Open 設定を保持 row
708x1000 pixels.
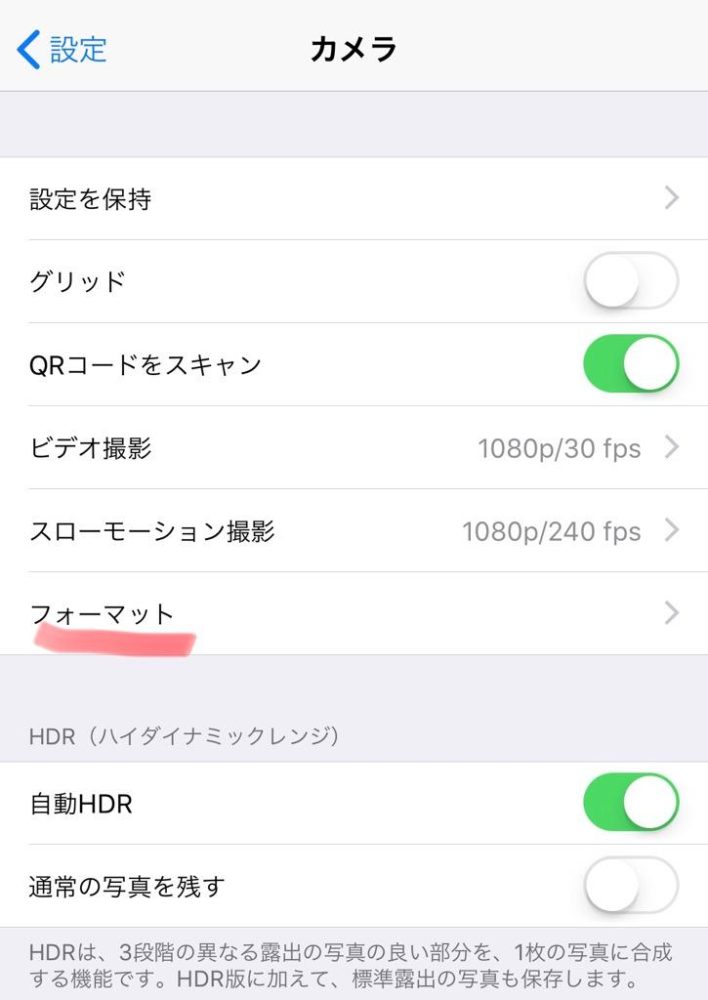(354, 198)
